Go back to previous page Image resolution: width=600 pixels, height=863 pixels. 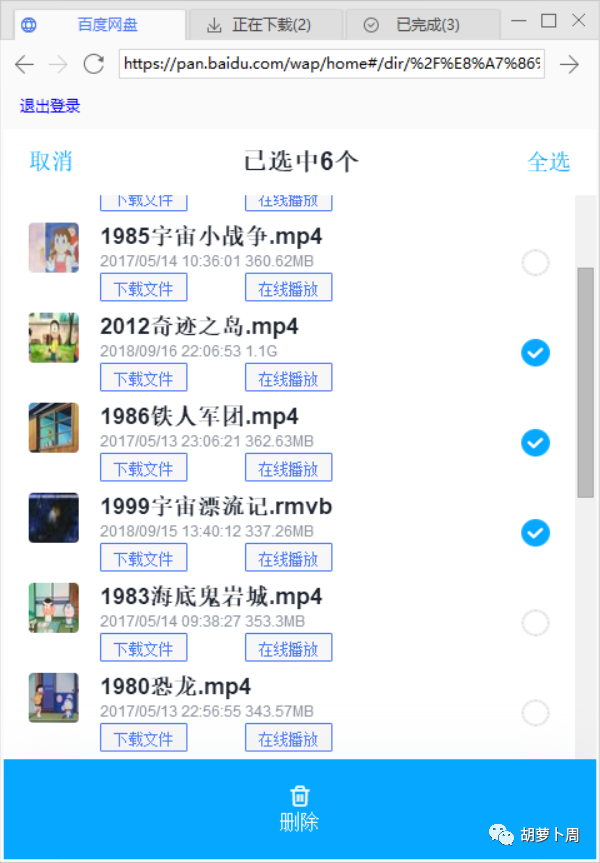coord(25,65)
